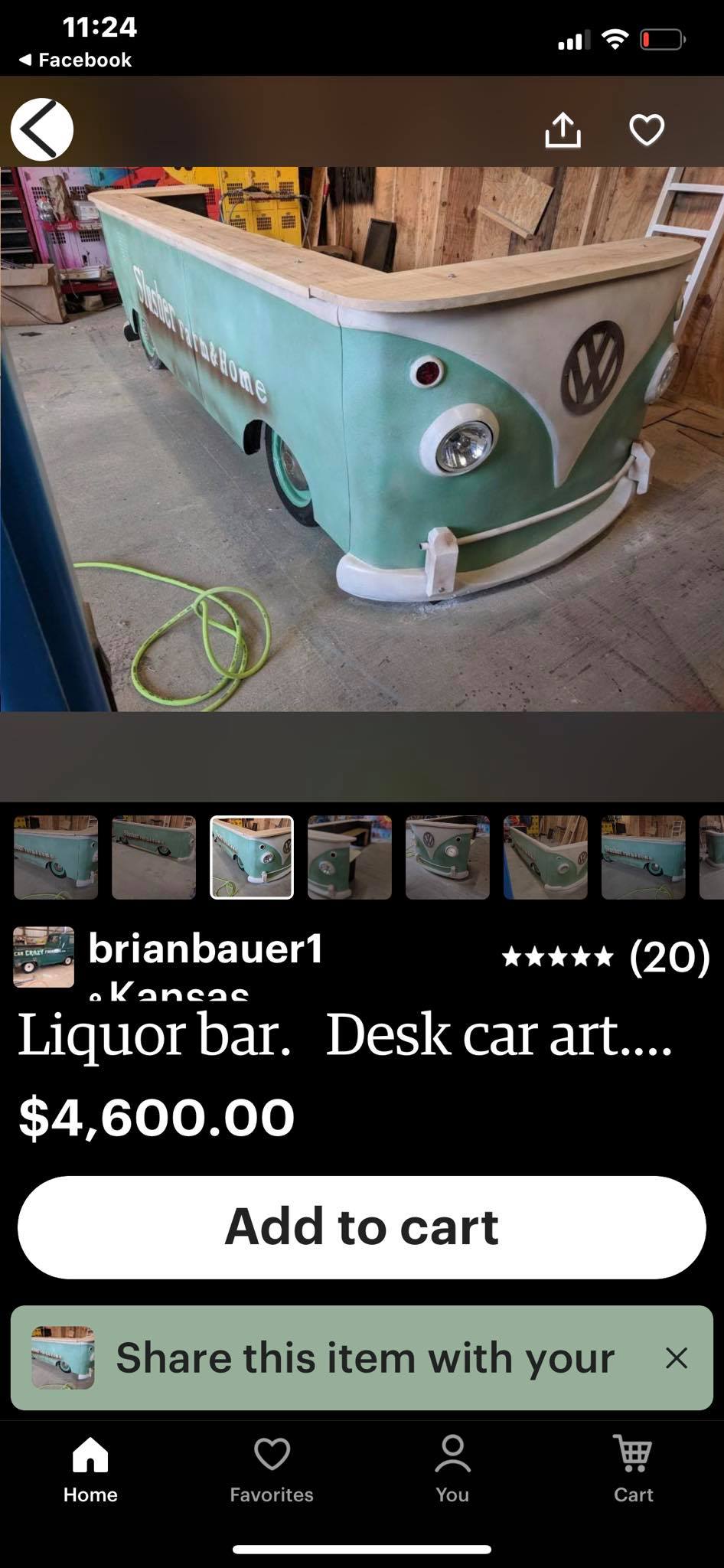Favorite this item with the heart icon
The width and height of the screenshot is (724, 1568).
point(647,130)
